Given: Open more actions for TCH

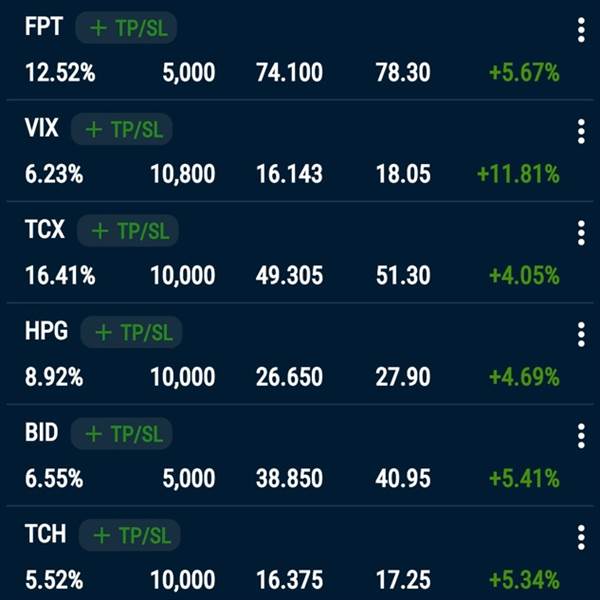Looking at the screenshot, I should [581, 537].
